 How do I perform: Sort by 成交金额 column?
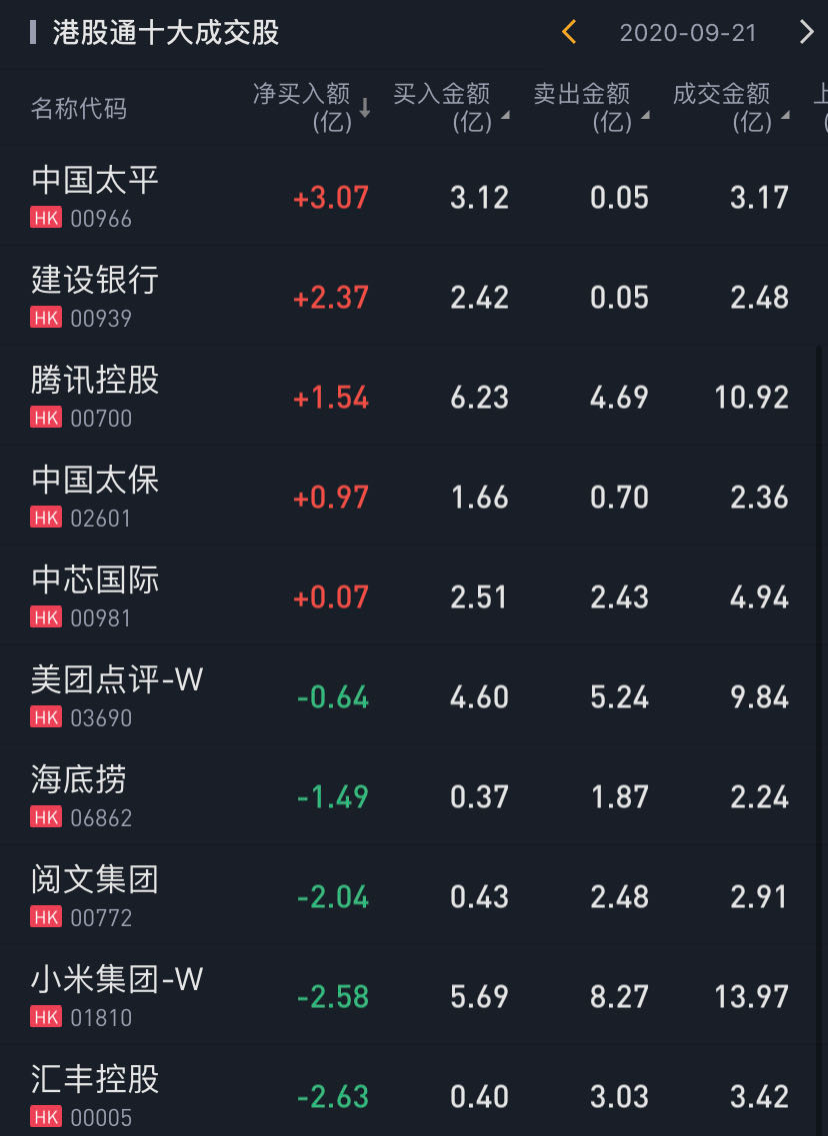coord(730,107)
